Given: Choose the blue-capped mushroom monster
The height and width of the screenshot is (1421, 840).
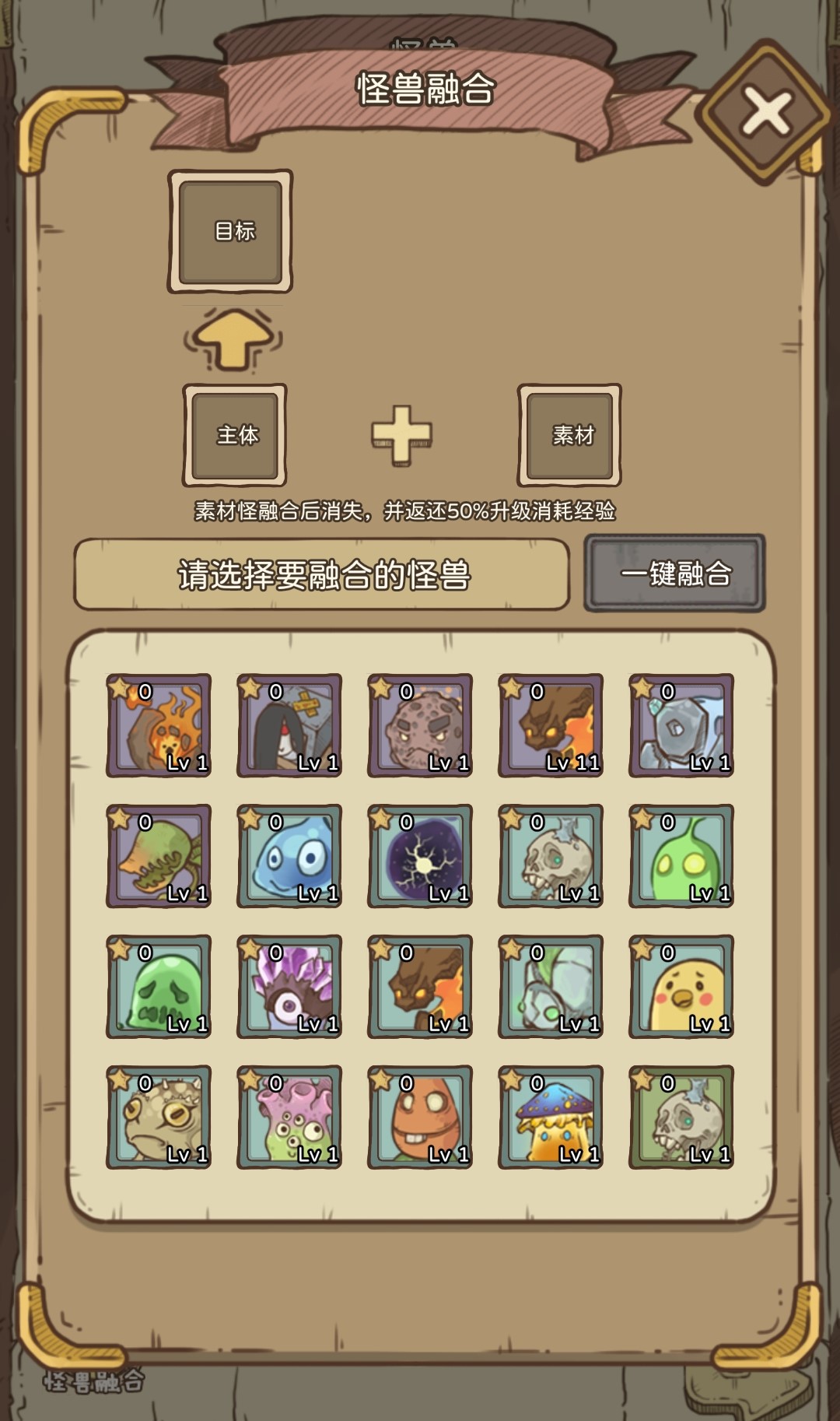Looking at the screenshot, I should 551,1118.
